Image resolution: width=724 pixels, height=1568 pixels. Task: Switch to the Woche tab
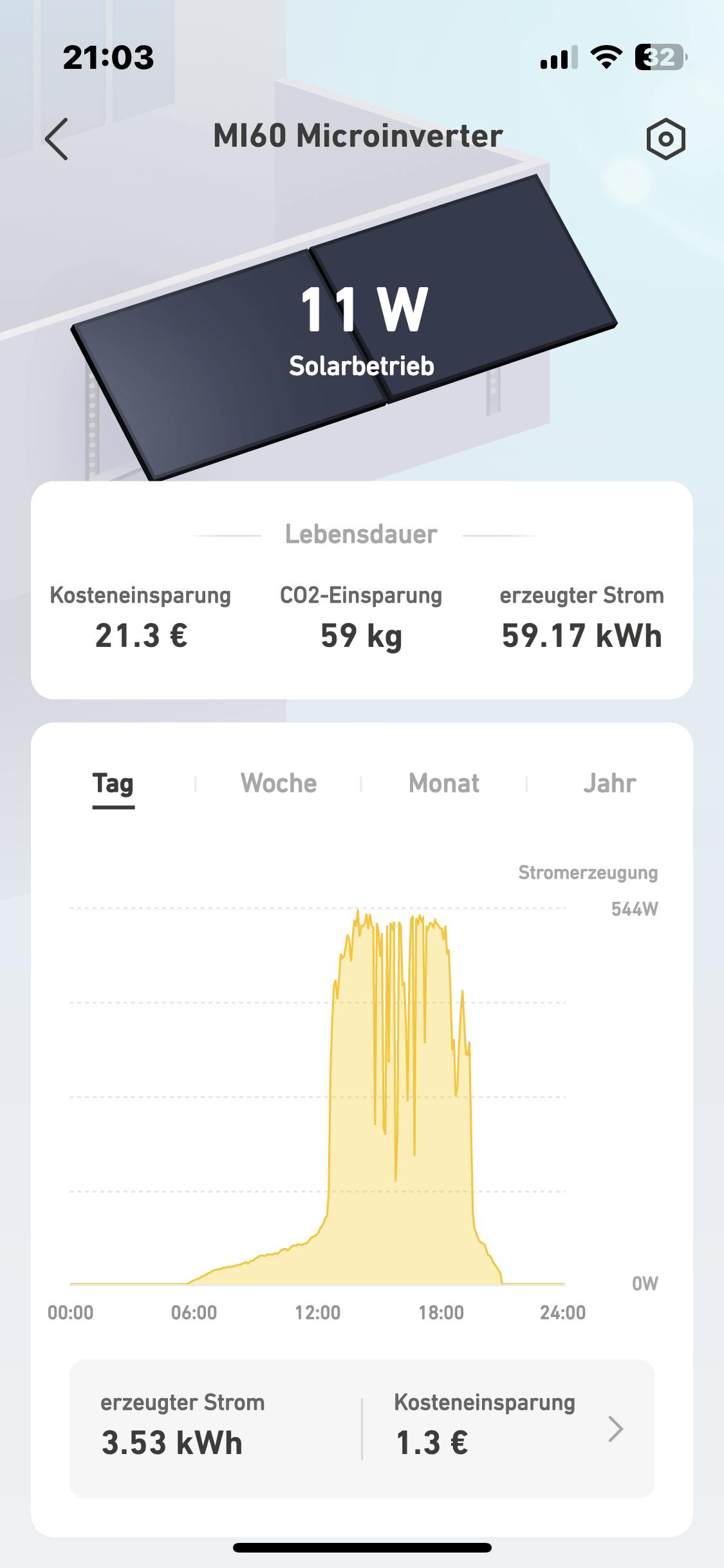[279, 784]
